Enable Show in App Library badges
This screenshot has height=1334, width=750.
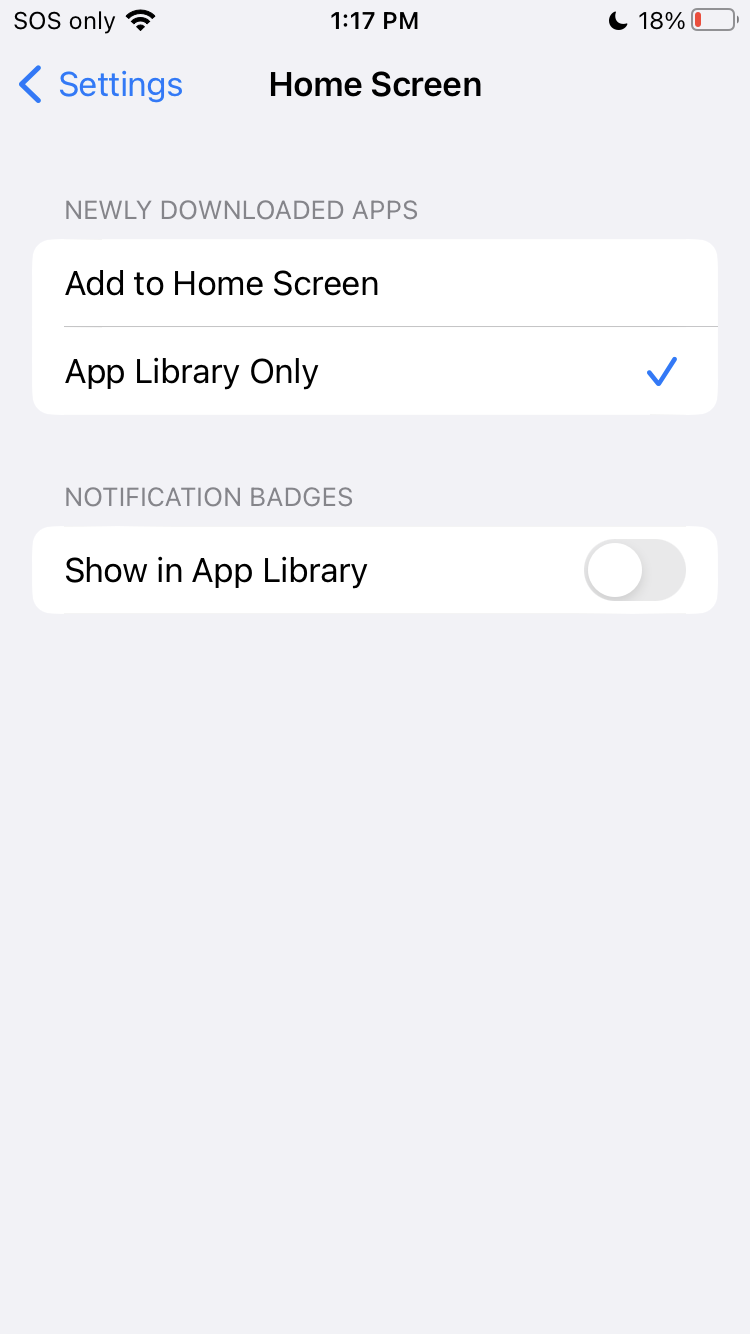click(x=634, y=570)
